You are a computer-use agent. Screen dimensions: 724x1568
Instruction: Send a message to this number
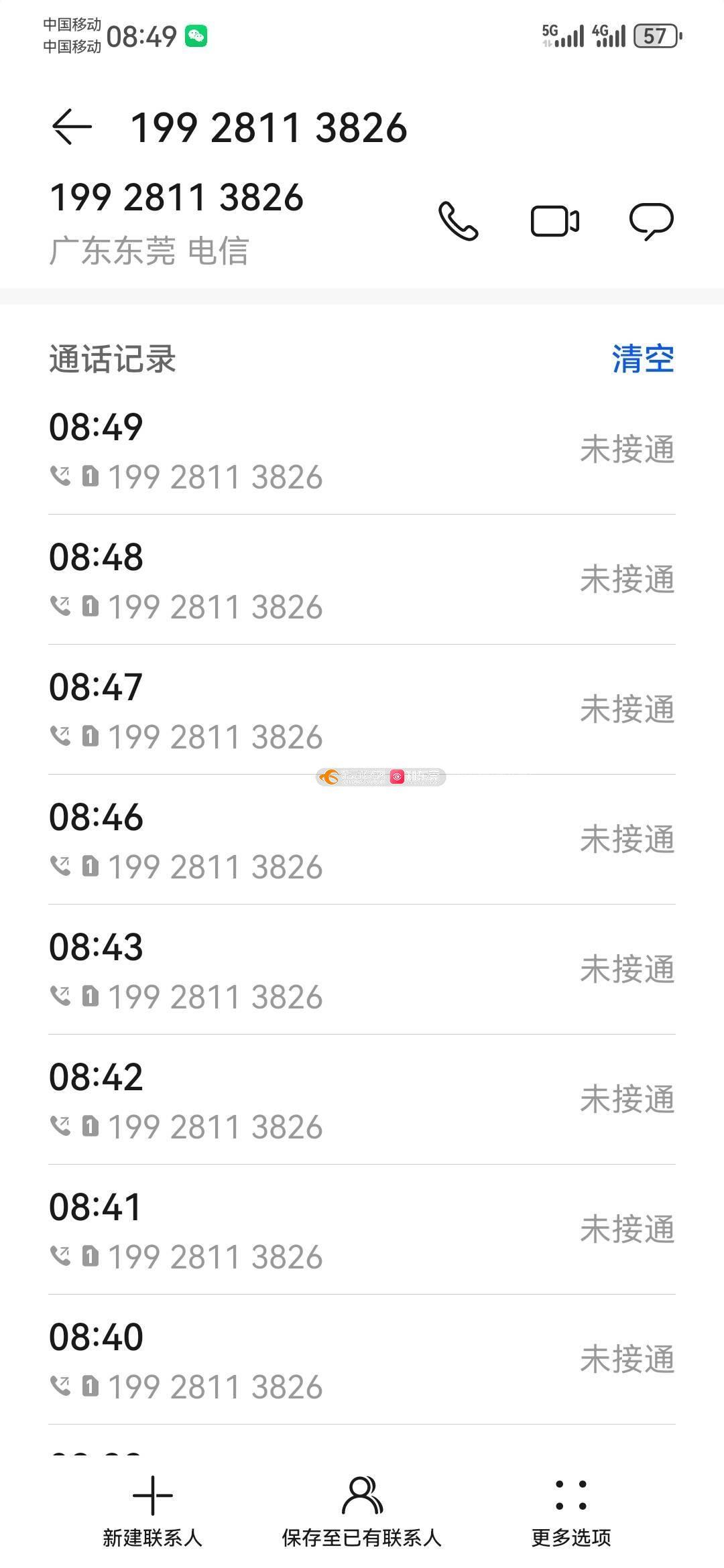(x=651, y=221)
